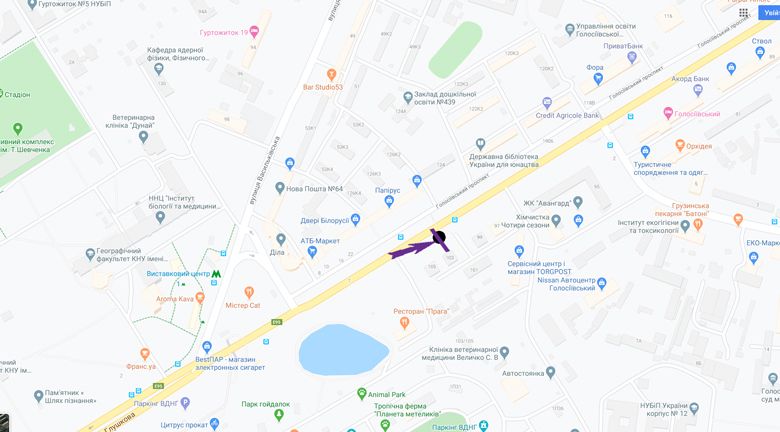Open the Грузинська пекарня "Батоні" pin

click(x=739, y=219)
